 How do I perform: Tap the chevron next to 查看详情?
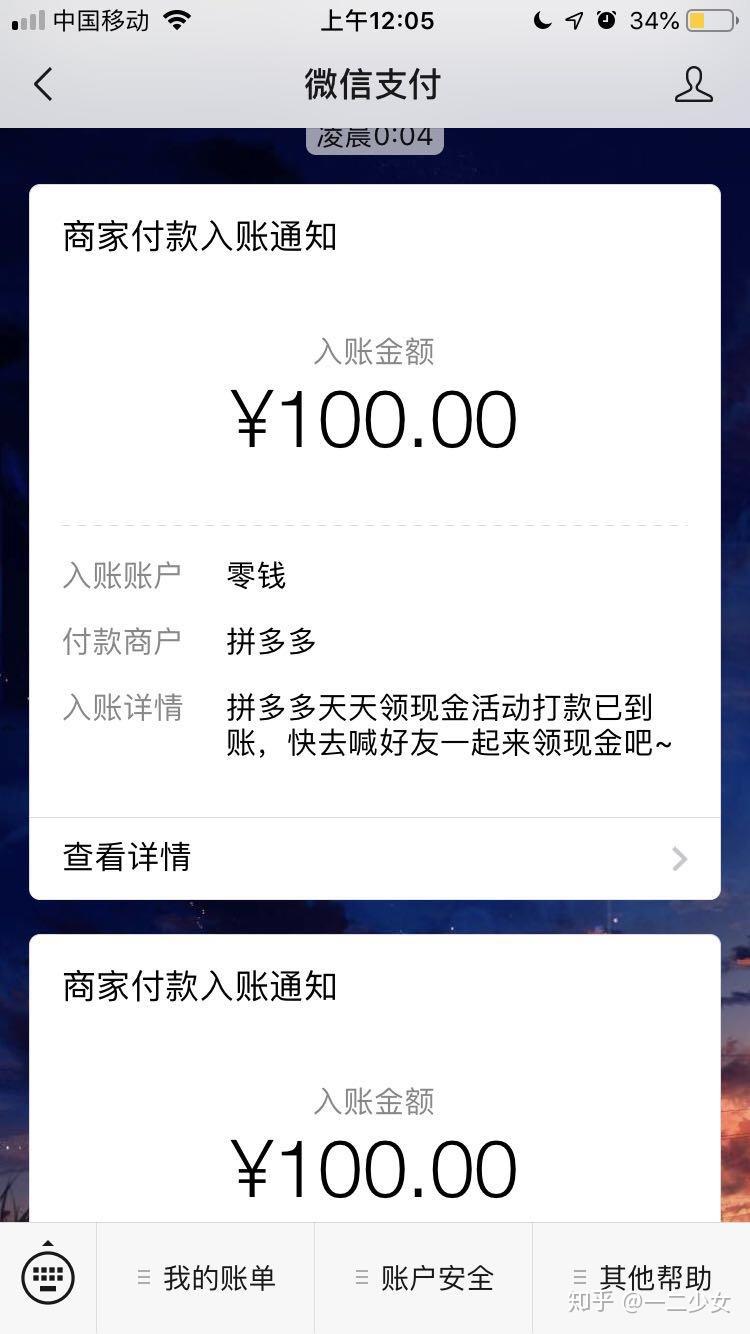click(x=679, y=858)
